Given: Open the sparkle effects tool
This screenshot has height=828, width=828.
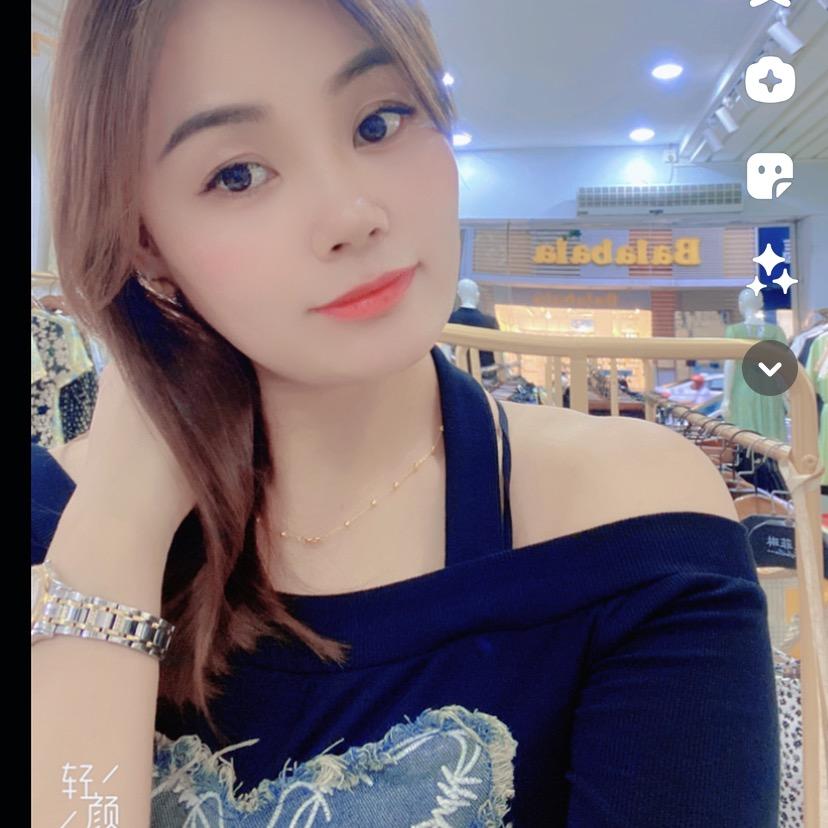Looking at the screenshot, I should [x=772, y=270].
